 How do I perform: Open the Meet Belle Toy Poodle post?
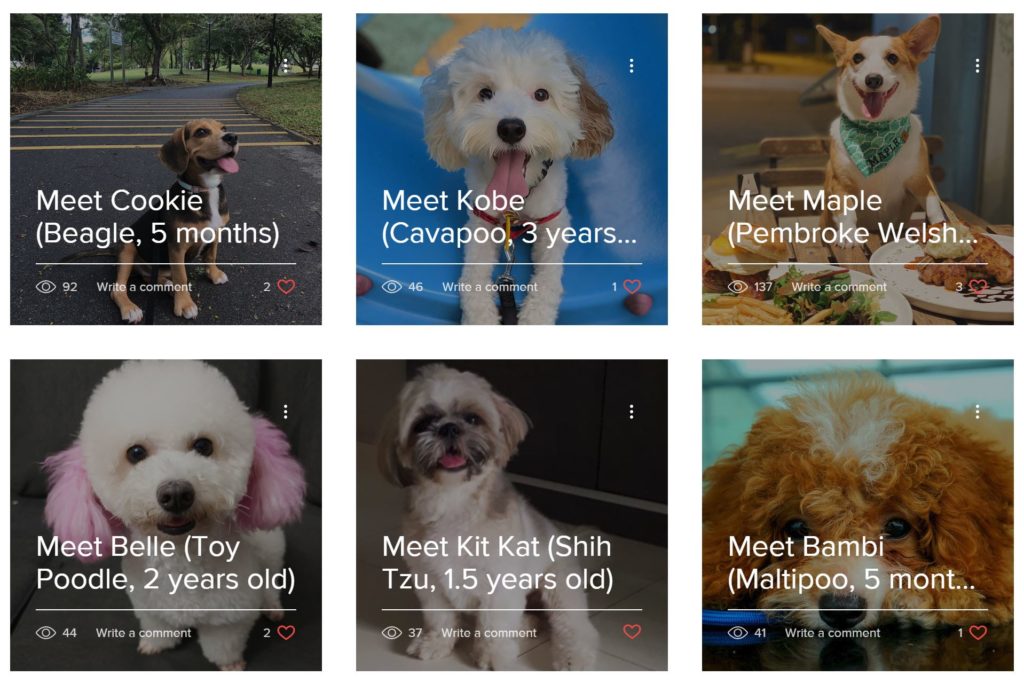pos(165,563)
